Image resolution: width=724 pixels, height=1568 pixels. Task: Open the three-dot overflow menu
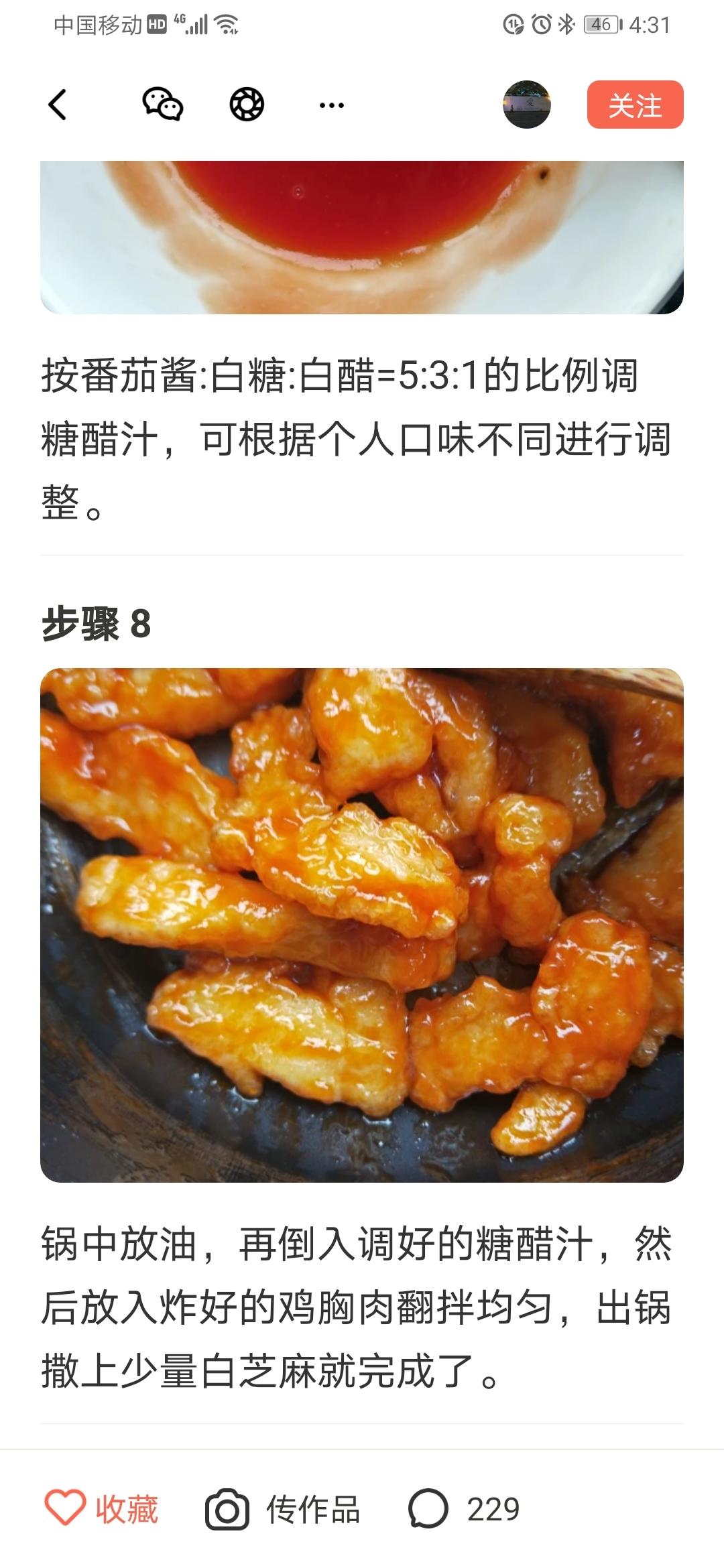(x=332, y=105)
